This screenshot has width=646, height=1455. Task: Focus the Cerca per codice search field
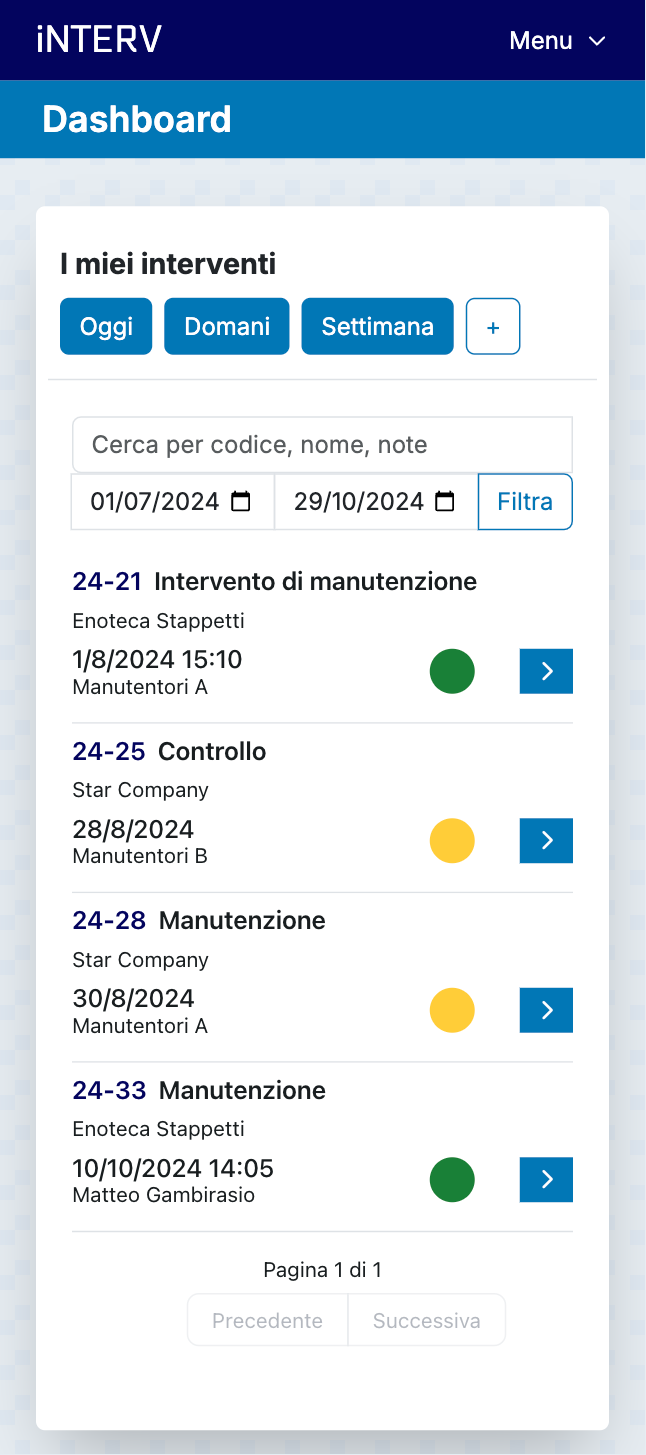[x=322, y=445]
